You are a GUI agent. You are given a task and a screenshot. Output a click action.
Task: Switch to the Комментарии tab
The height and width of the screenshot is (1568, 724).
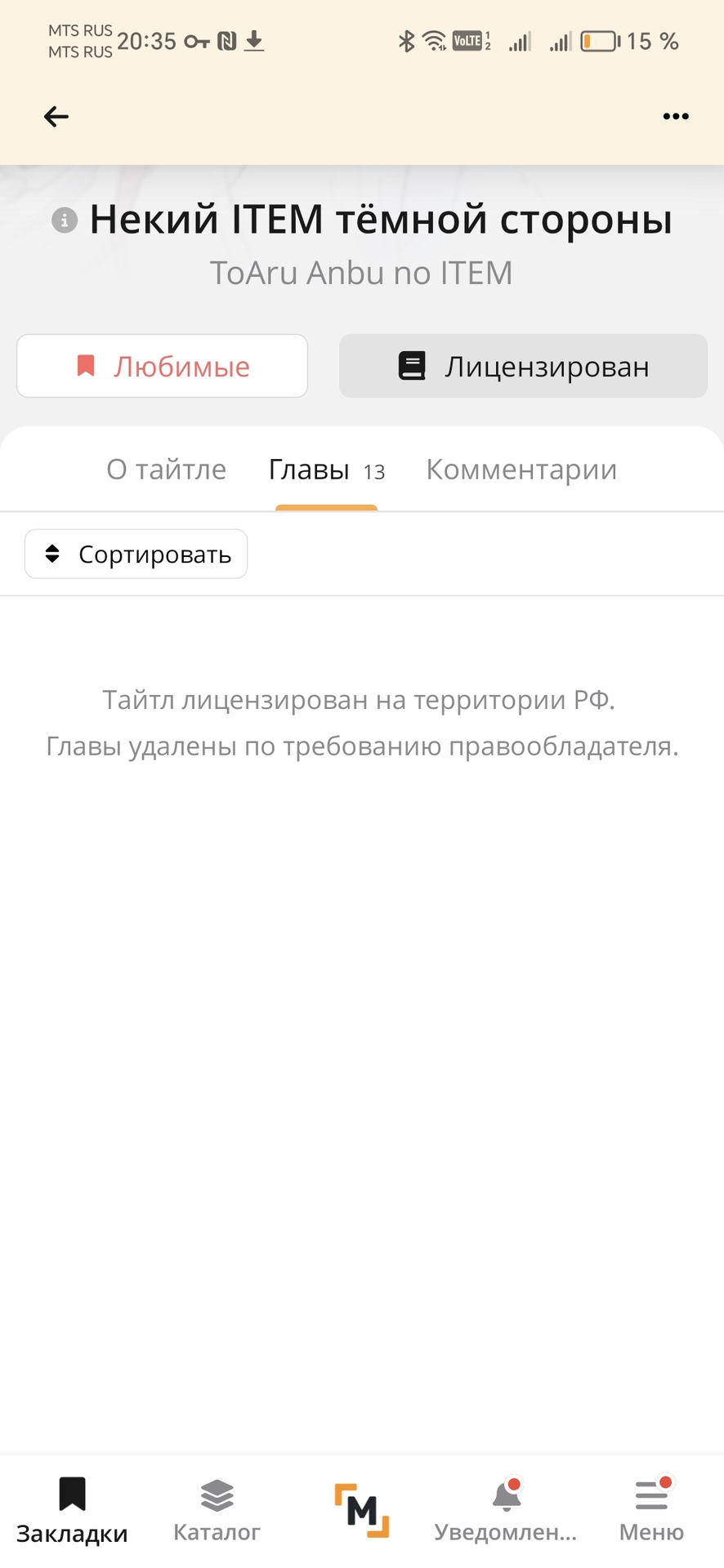pyautogui.click(x=521, y=470)
